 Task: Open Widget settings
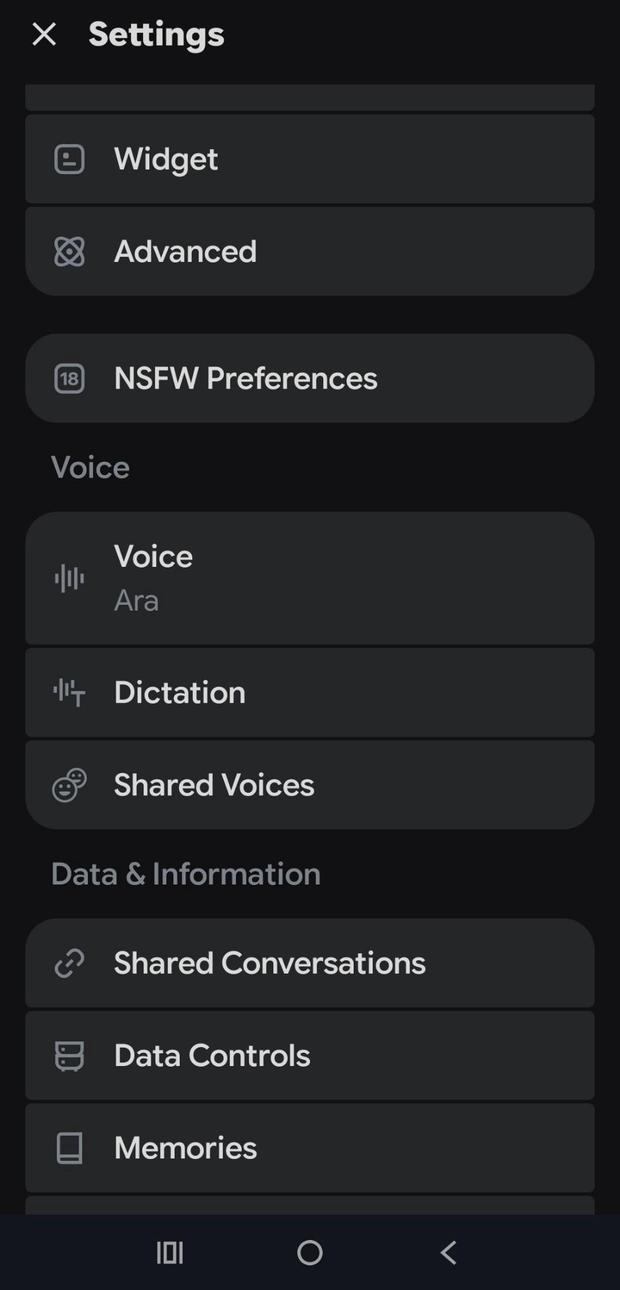point(310,159)
